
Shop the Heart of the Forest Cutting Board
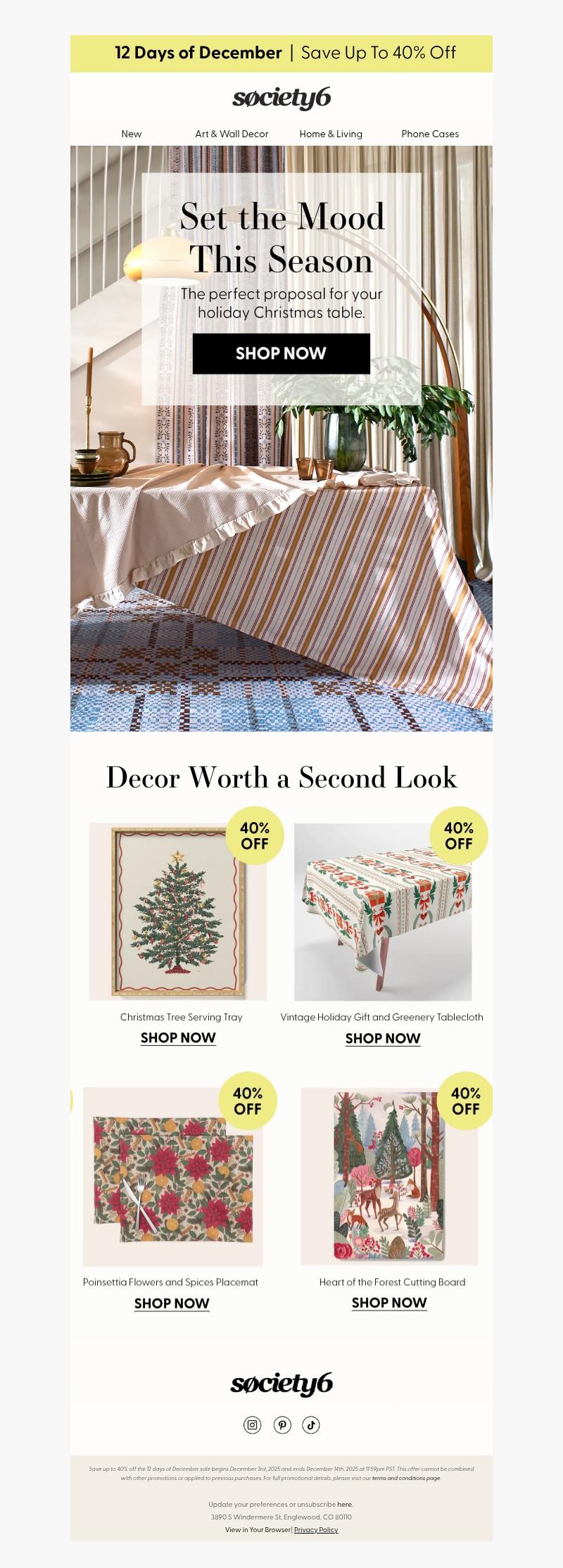pos(389,1303)
